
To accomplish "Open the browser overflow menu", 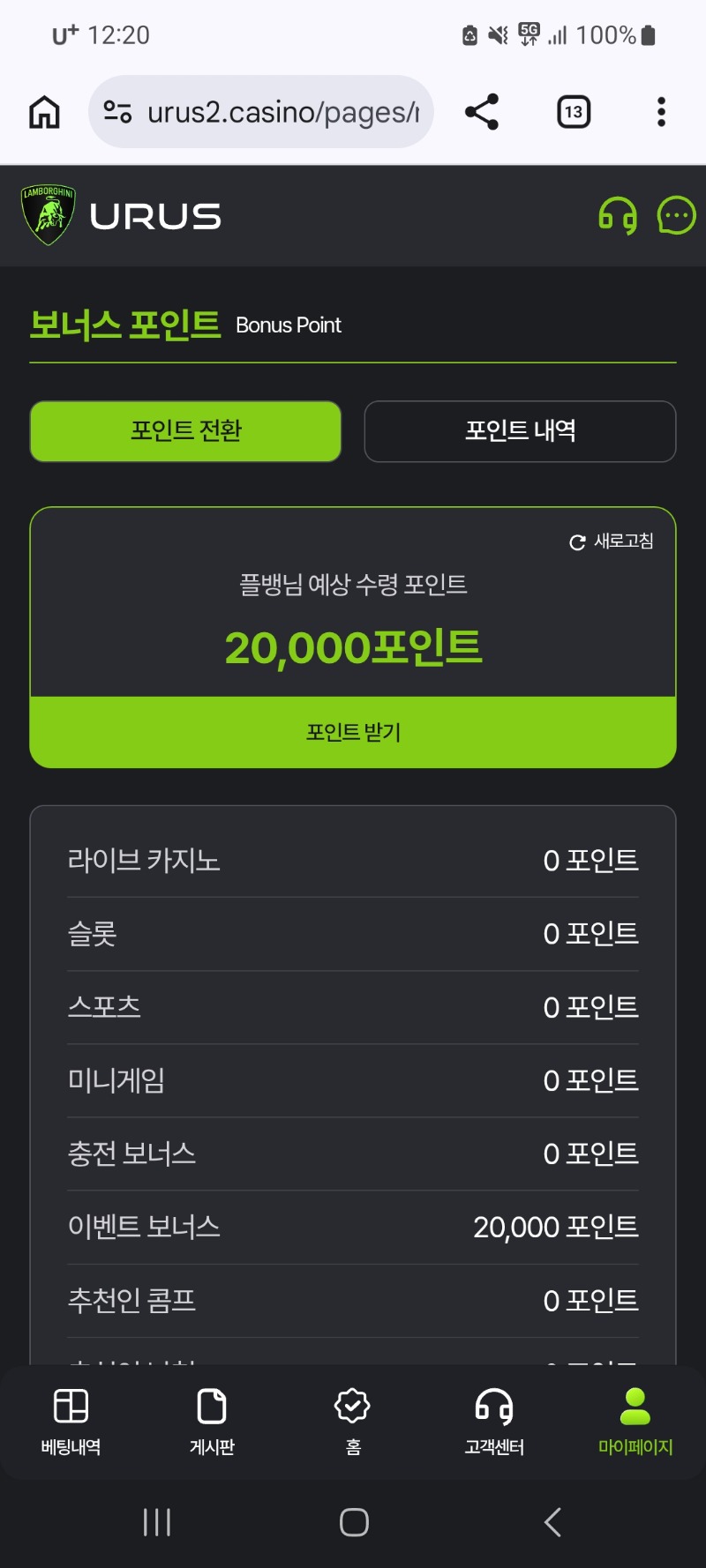I will [x=661, y=112].
